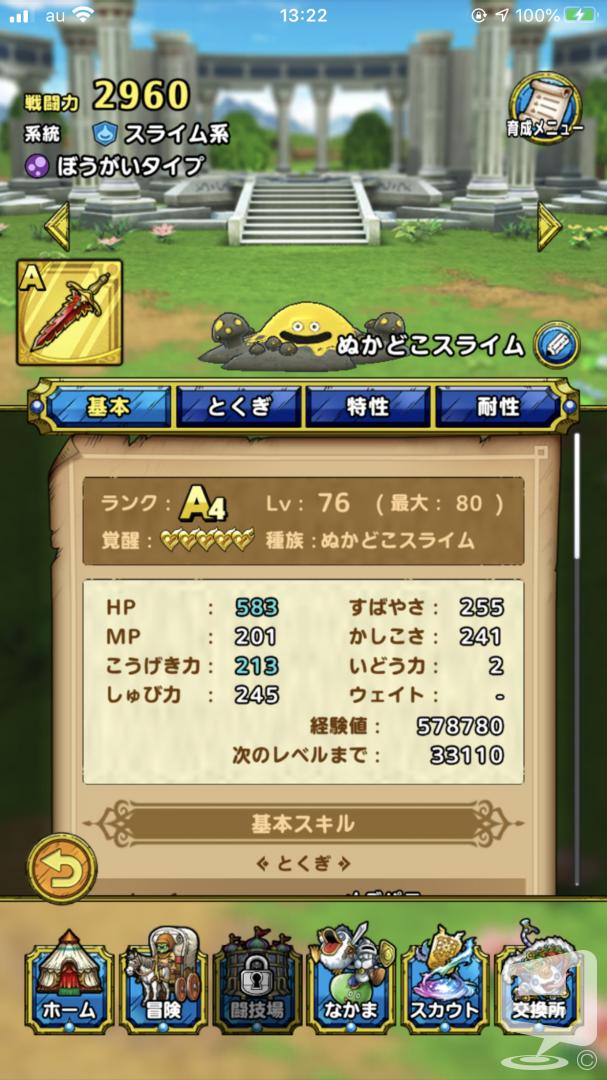Go to ホーム in the bottom menu
This screenshot has width=607, height=1080.
pyautogui.click(x=70, y=981)
